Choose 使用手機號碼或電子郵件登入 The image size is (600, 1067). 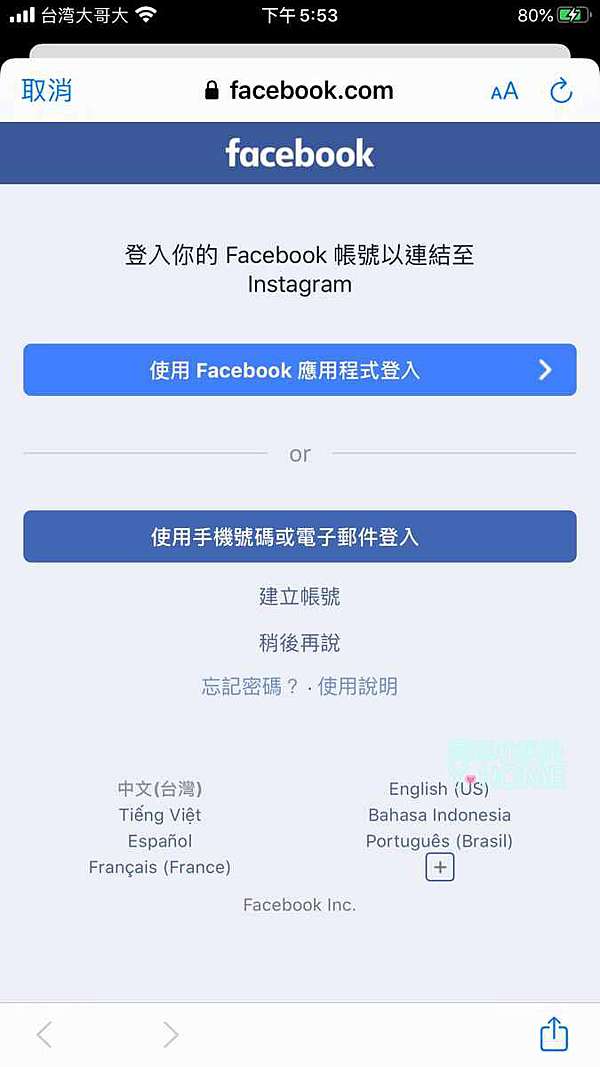(300, 536)
